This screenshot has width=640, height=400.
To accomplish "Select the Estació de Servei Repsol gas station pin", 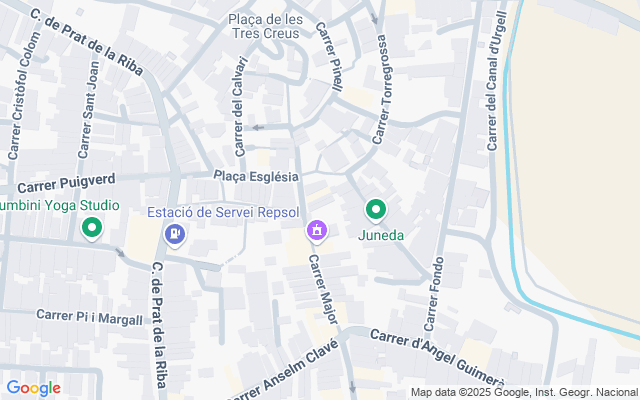I will [x=175, y=234].
